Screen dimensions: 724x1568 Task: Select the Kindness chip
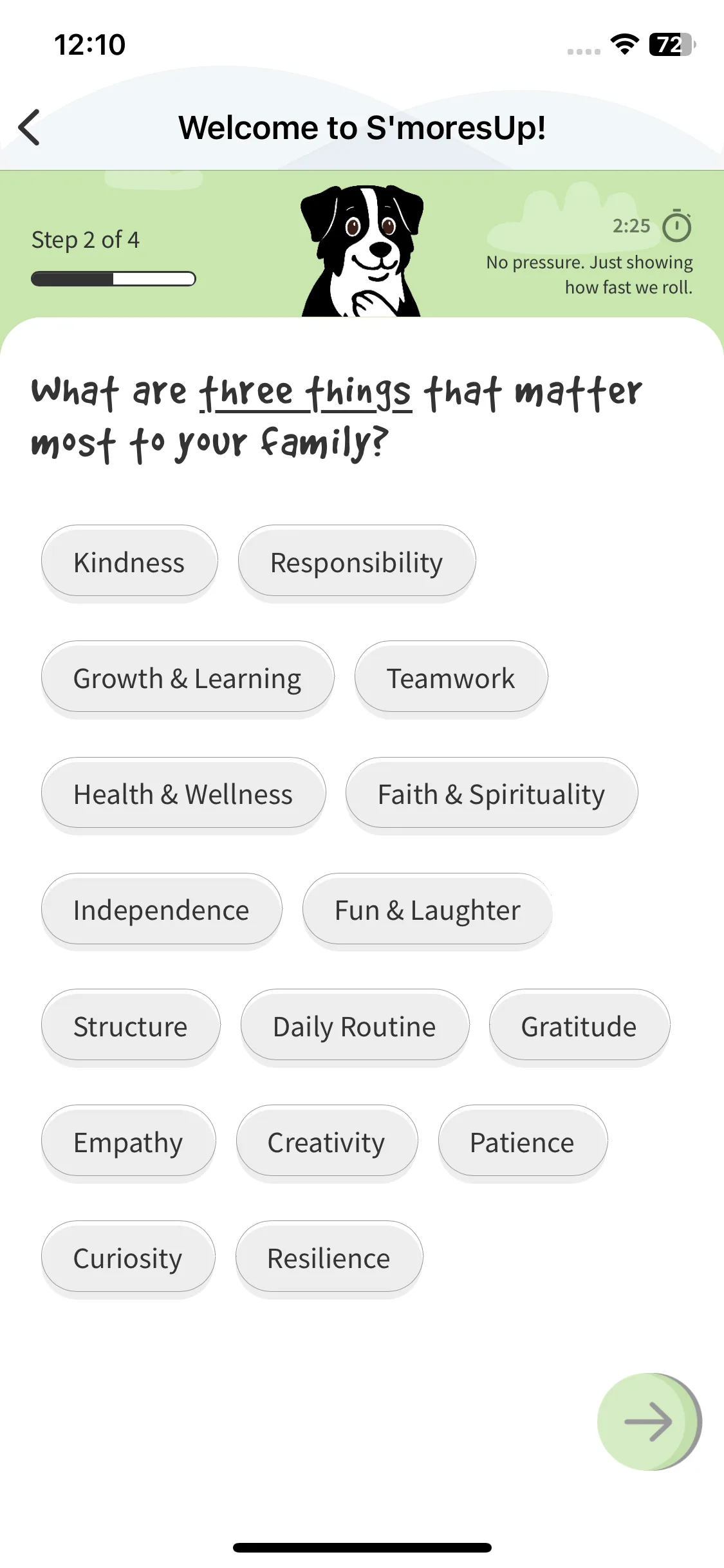(129, 562)
